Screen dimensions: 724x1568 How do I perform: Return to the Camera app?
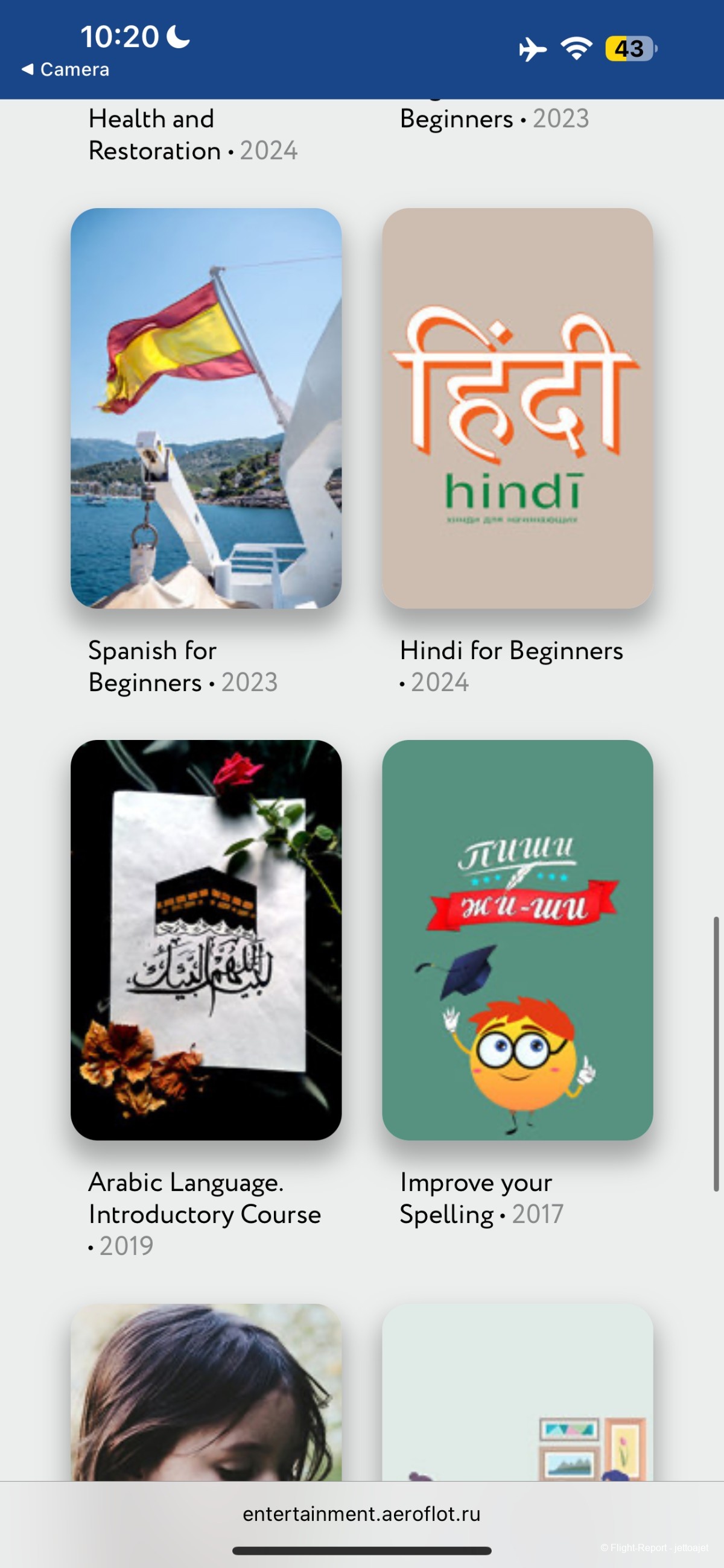click(66, 69)
